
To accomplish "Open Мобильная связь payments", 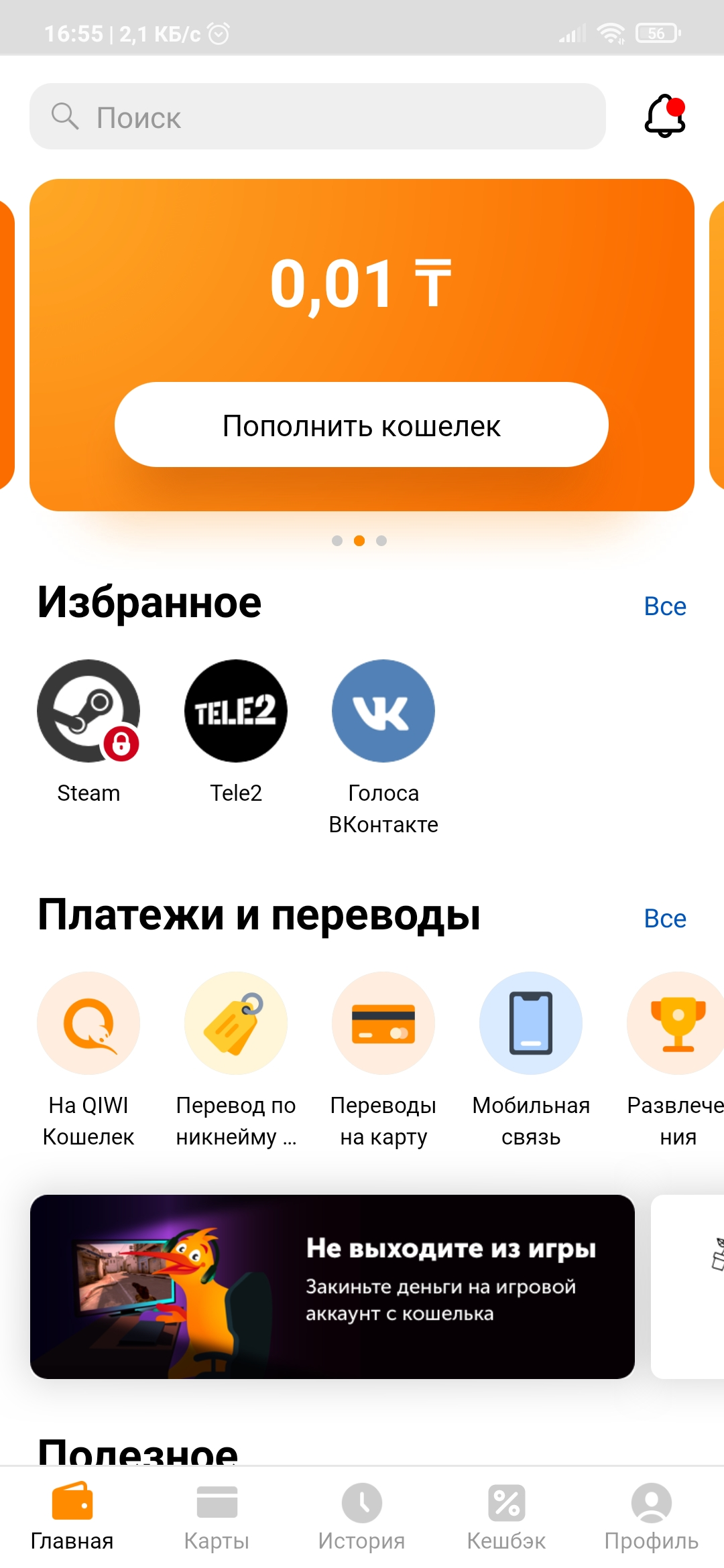I will pyautogui.click(x=531, y=1024).
